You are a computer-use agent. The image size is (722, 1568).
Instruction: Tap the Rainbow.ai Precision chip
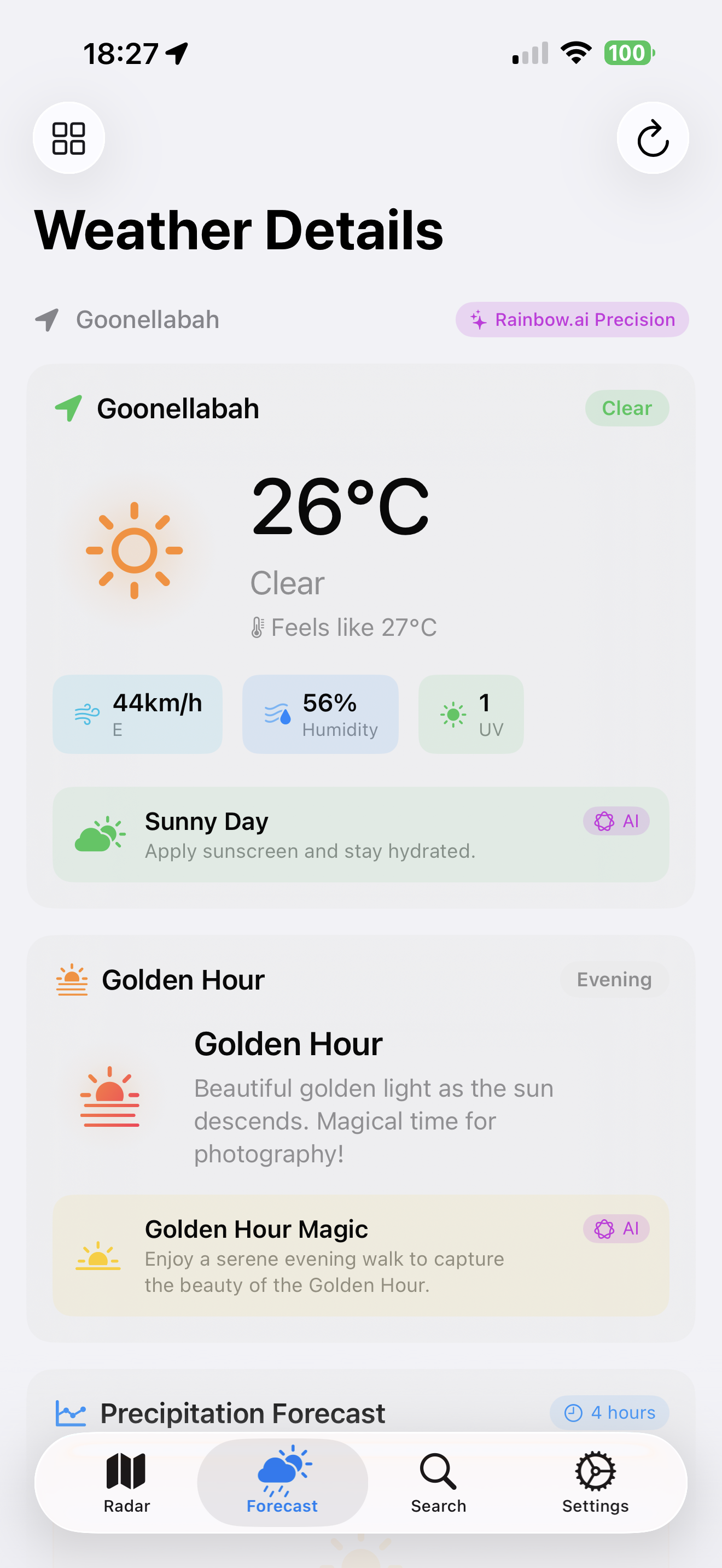[572, 320]
